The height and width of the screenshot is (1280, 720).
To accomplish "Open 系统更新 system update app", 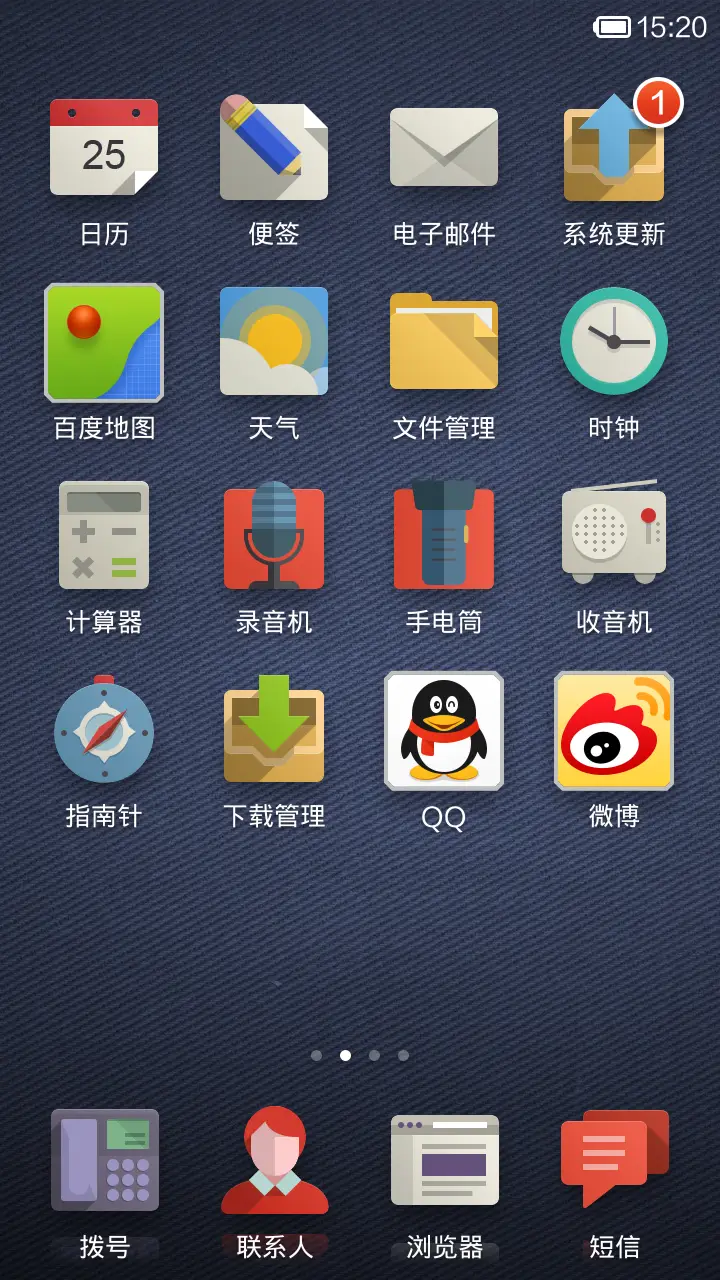I will (x=614, y=148).
